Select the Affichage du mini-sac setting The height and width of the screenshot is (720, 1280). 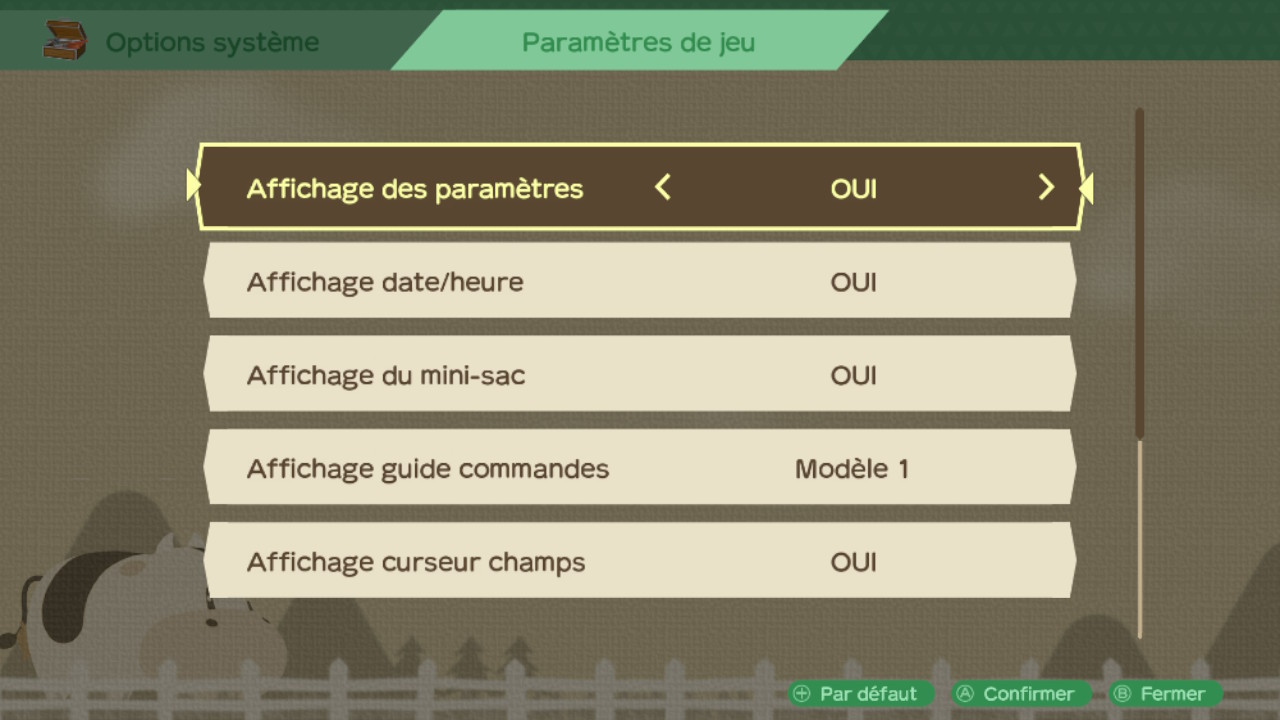tap(640, 375)
